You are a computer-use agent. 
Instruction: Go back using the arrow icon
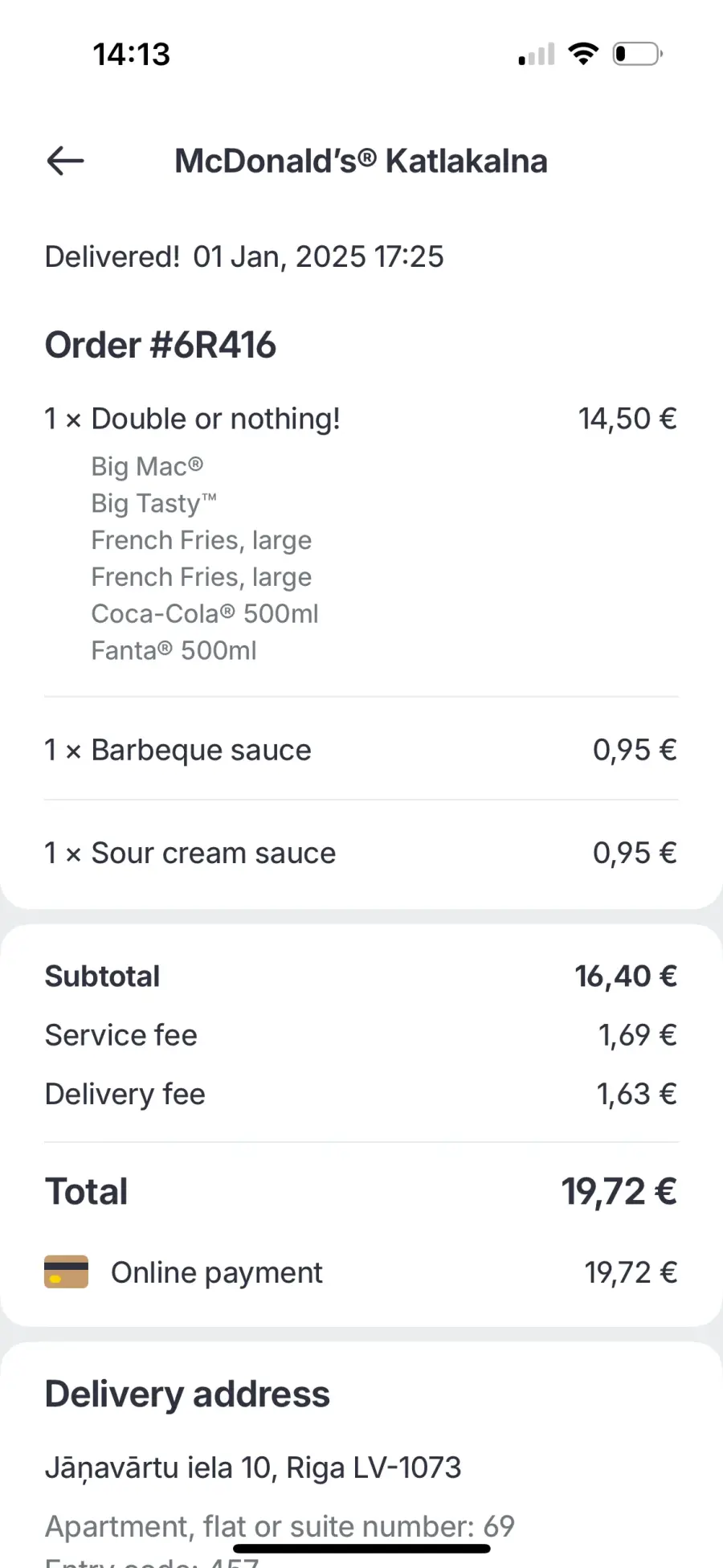(65, 161)
